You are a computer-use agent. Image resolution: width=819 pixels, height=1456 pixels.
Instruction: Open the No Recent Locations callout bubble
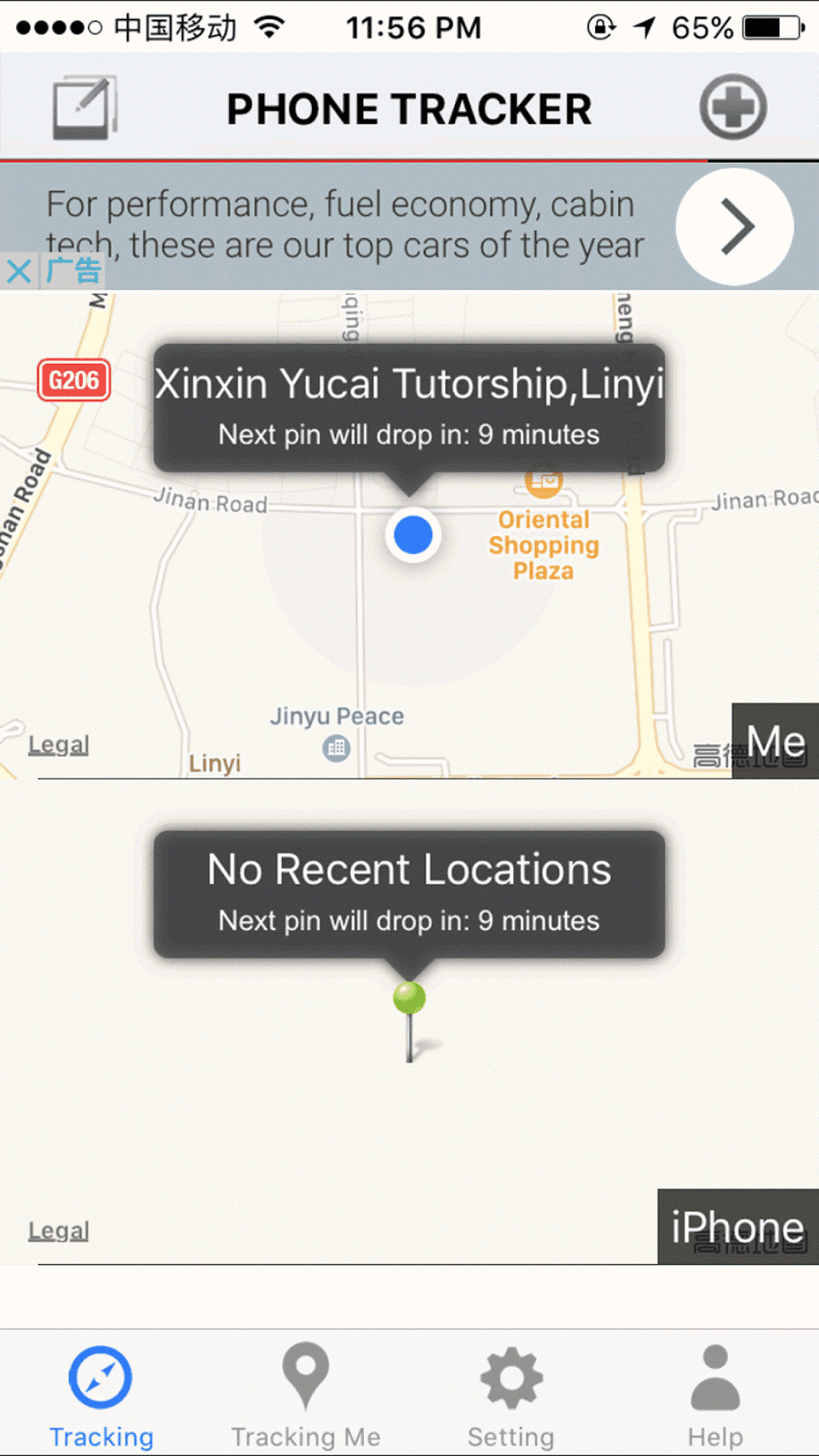pyautogui.click(x=408, y=892)
